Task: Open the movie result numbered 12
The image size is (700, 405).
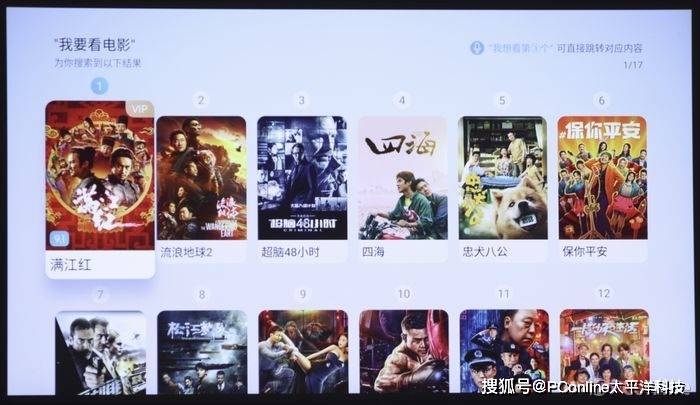Action: click(604, 351)
